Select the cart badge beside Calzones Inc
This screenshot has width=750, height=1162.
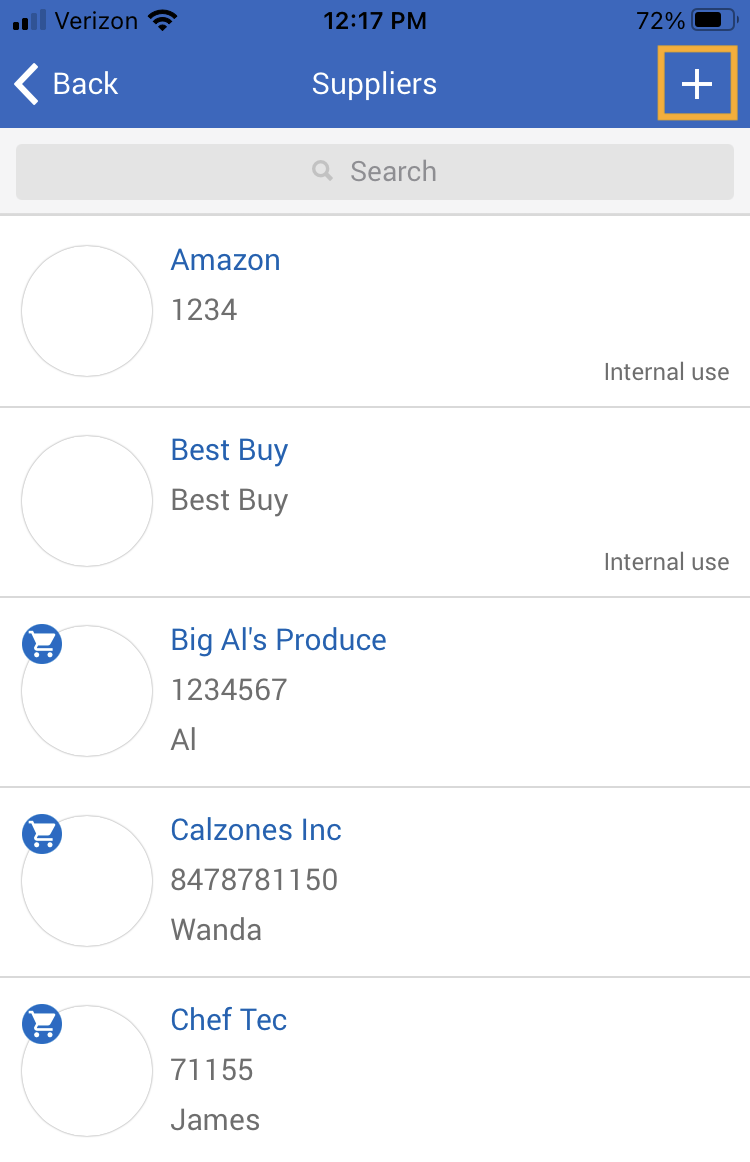tap(41, 834)
